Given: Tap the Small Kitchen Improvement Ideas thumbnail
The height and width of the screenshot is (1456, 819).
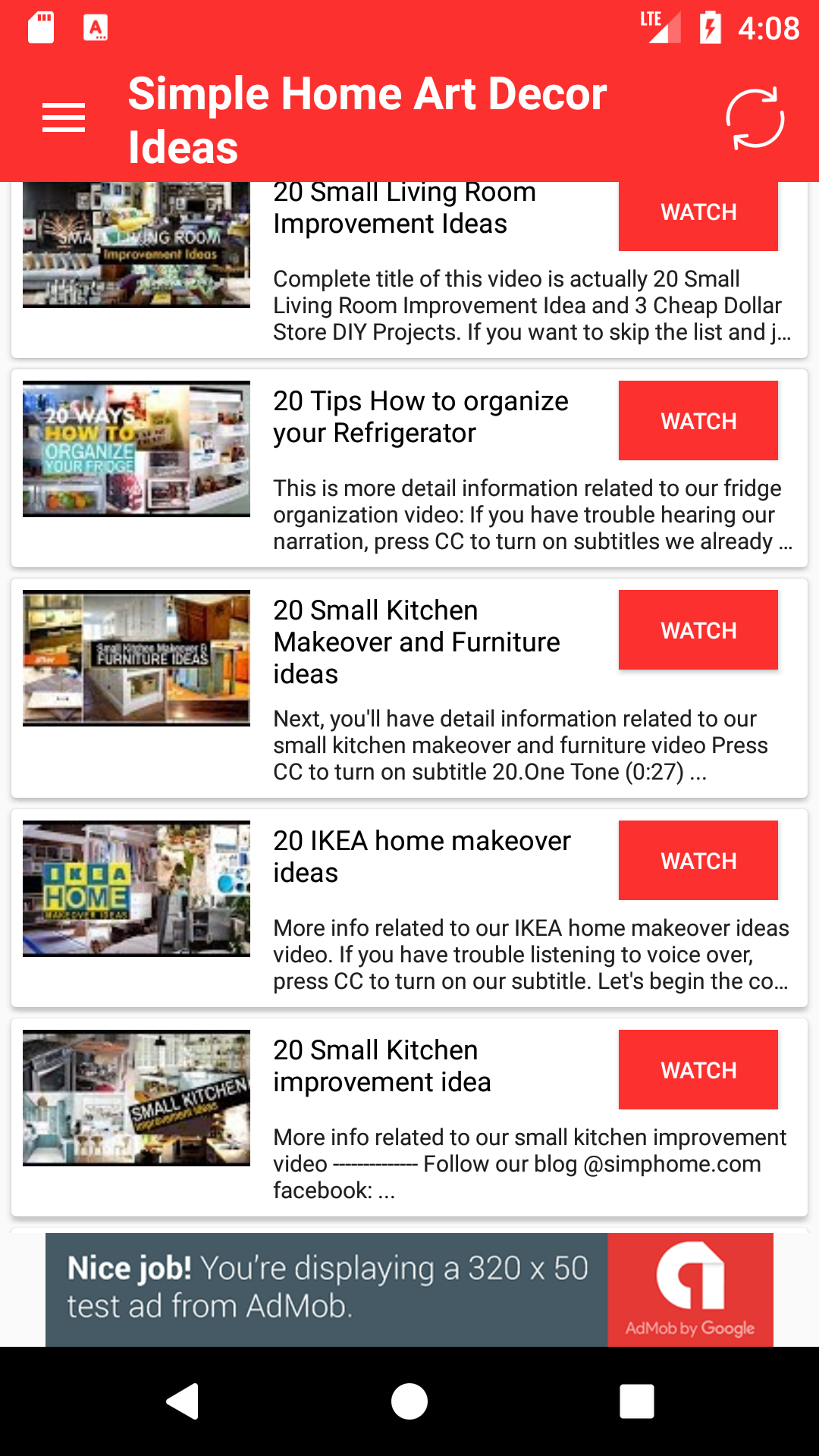Looking at the screenshot, I should click(x=136, y=1098).
